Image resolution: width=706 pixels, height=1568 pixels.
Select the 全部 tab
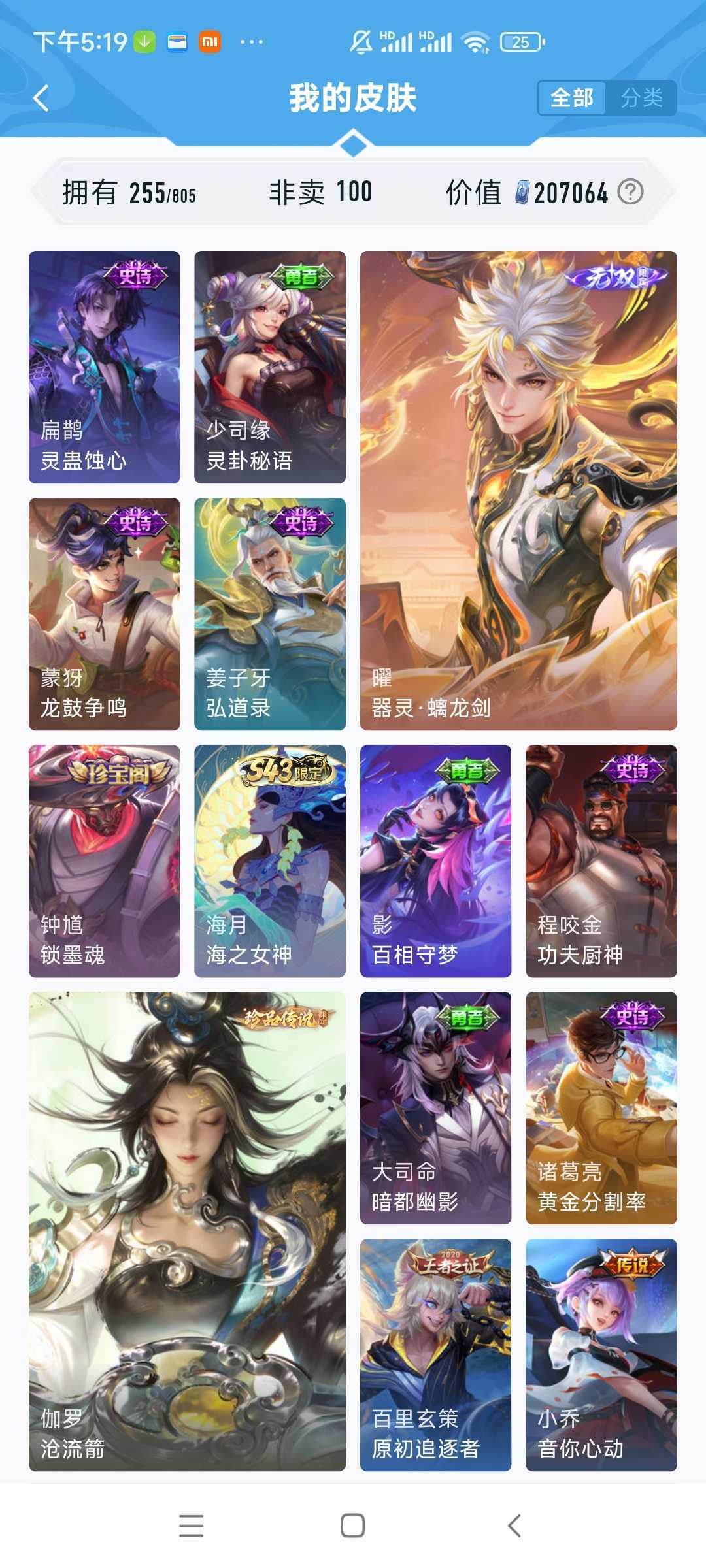[572, 98]
